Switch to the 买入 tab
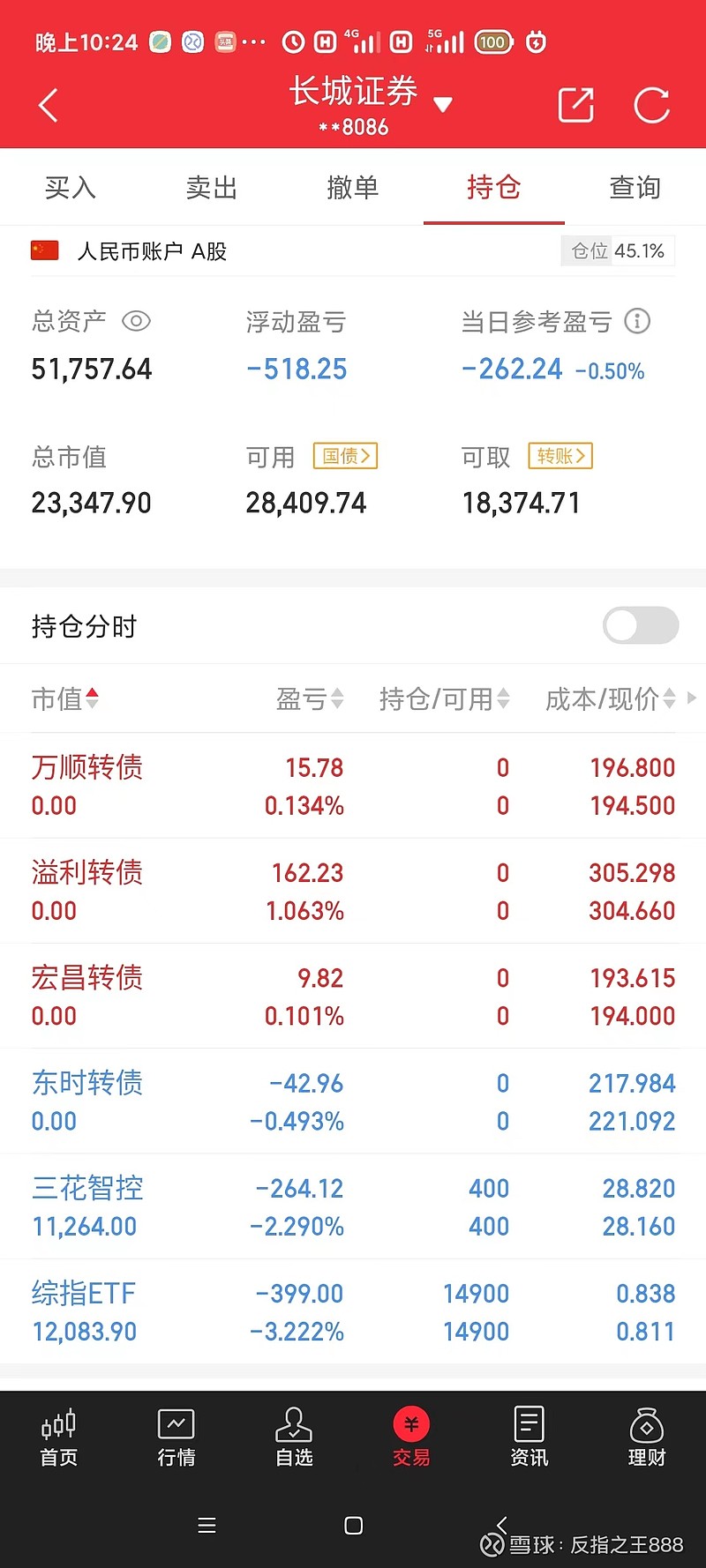The width and height of the screenshot is (706, 1568). click(71, 187)
